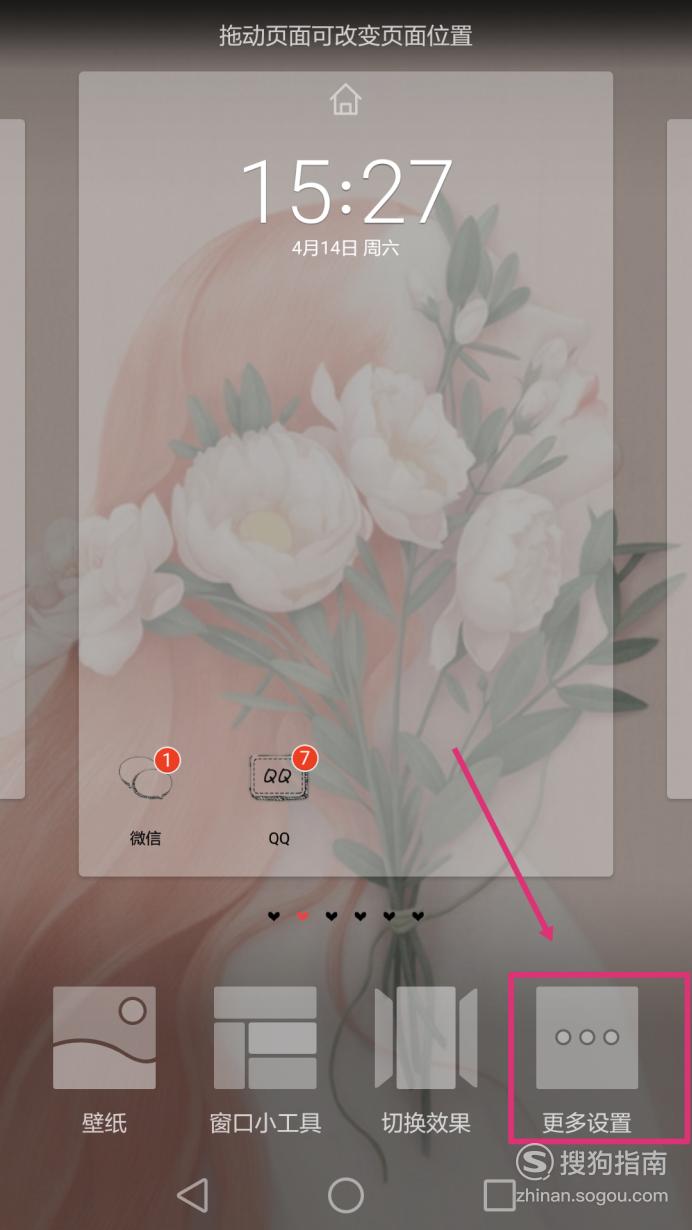Open 壁纸 wallpaper options
Screen dimensions: 692x1230
click(x=104, y=1038)
